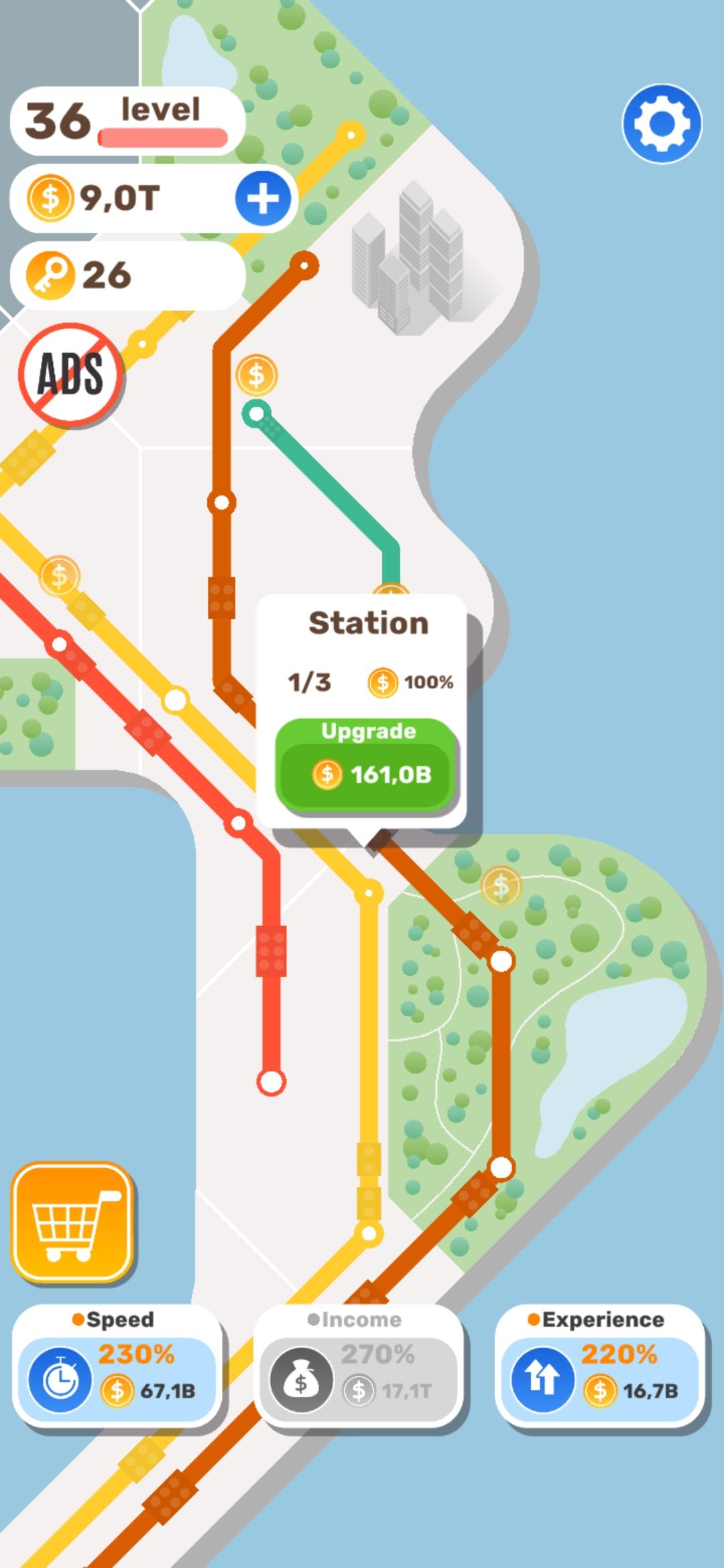
Task: Open the settings gear
Action: click(662, 124)
